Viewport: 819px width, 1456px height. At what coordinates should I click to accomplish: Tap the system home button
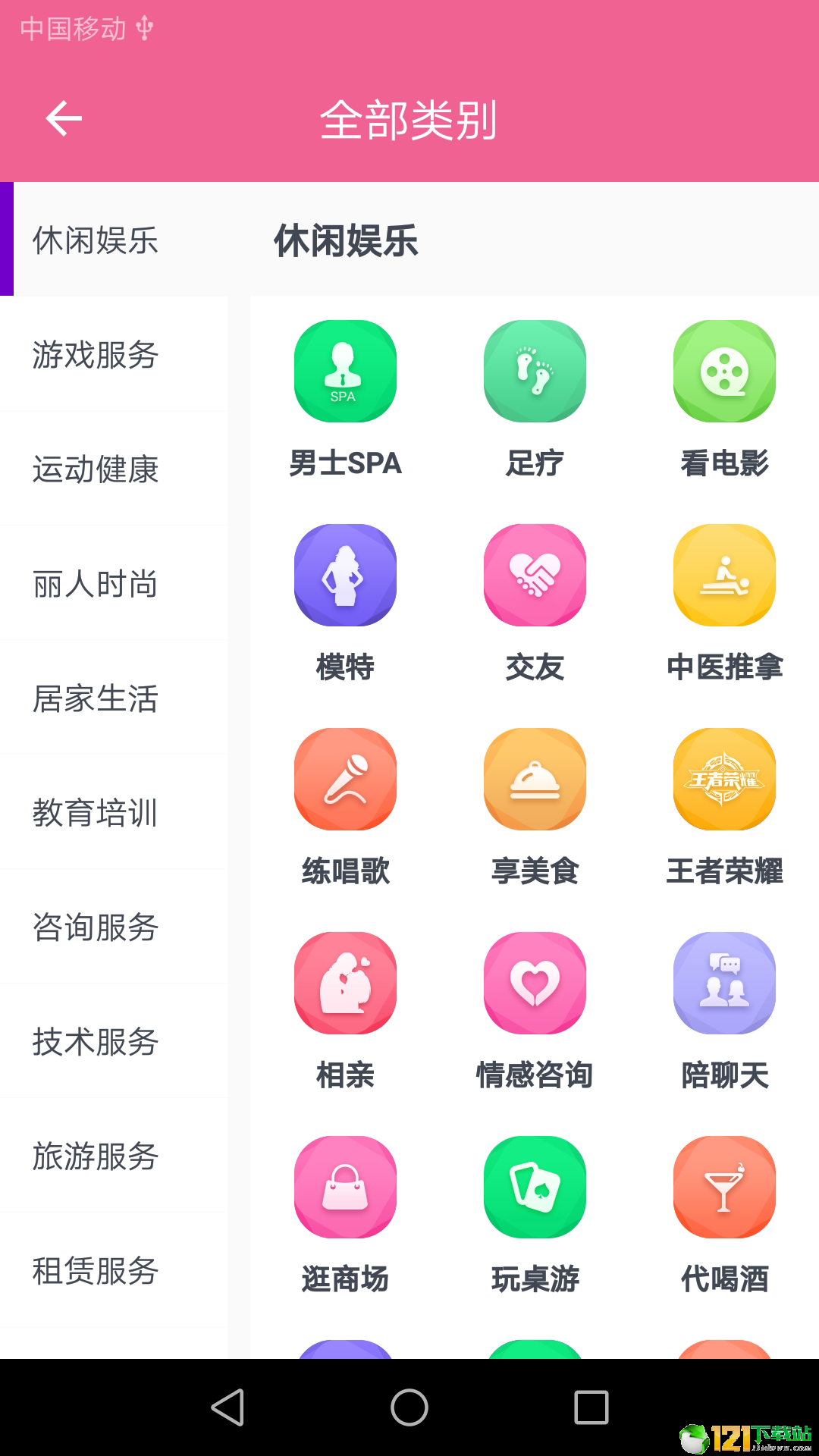click(409, 1407)
